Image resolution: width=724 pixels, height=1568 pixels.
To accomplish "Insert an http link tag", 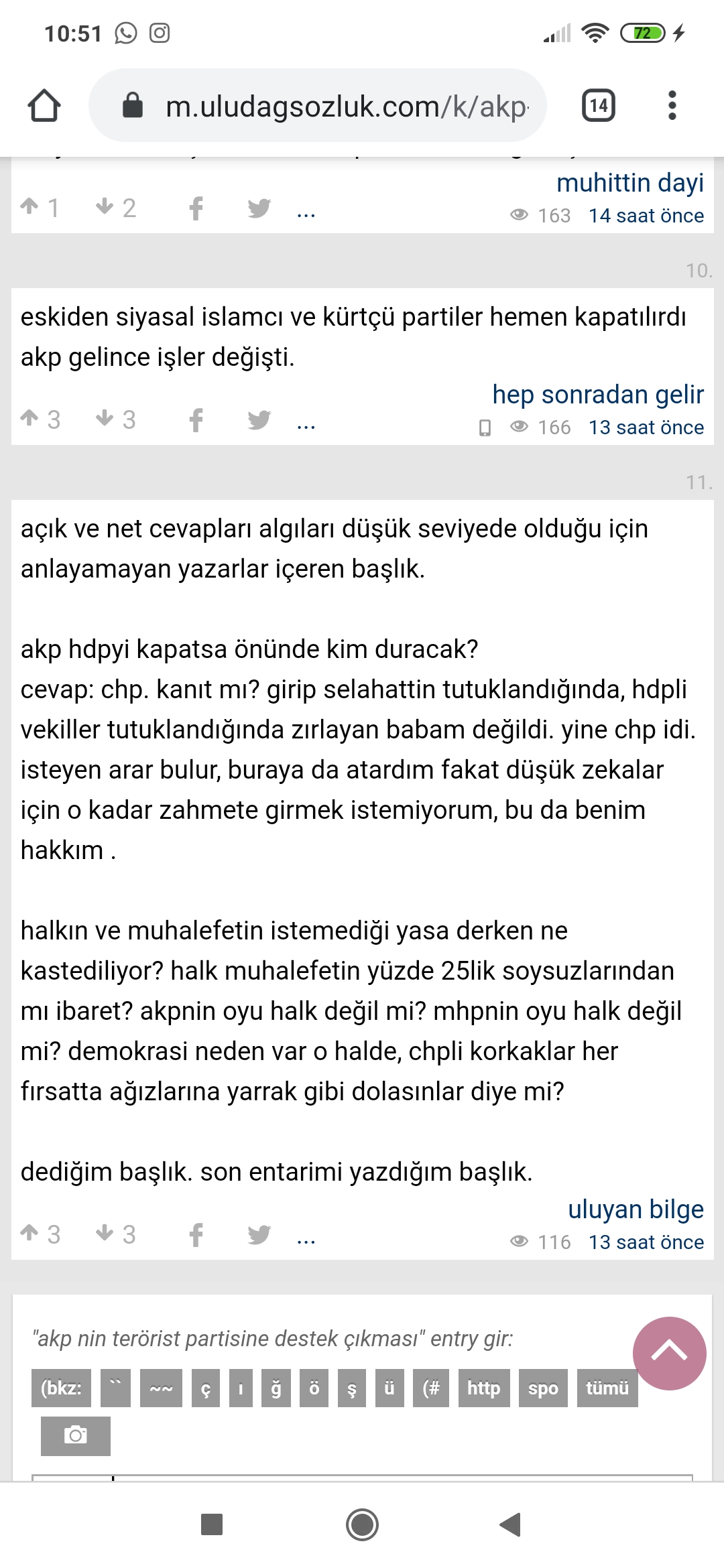I will 483,1388.
